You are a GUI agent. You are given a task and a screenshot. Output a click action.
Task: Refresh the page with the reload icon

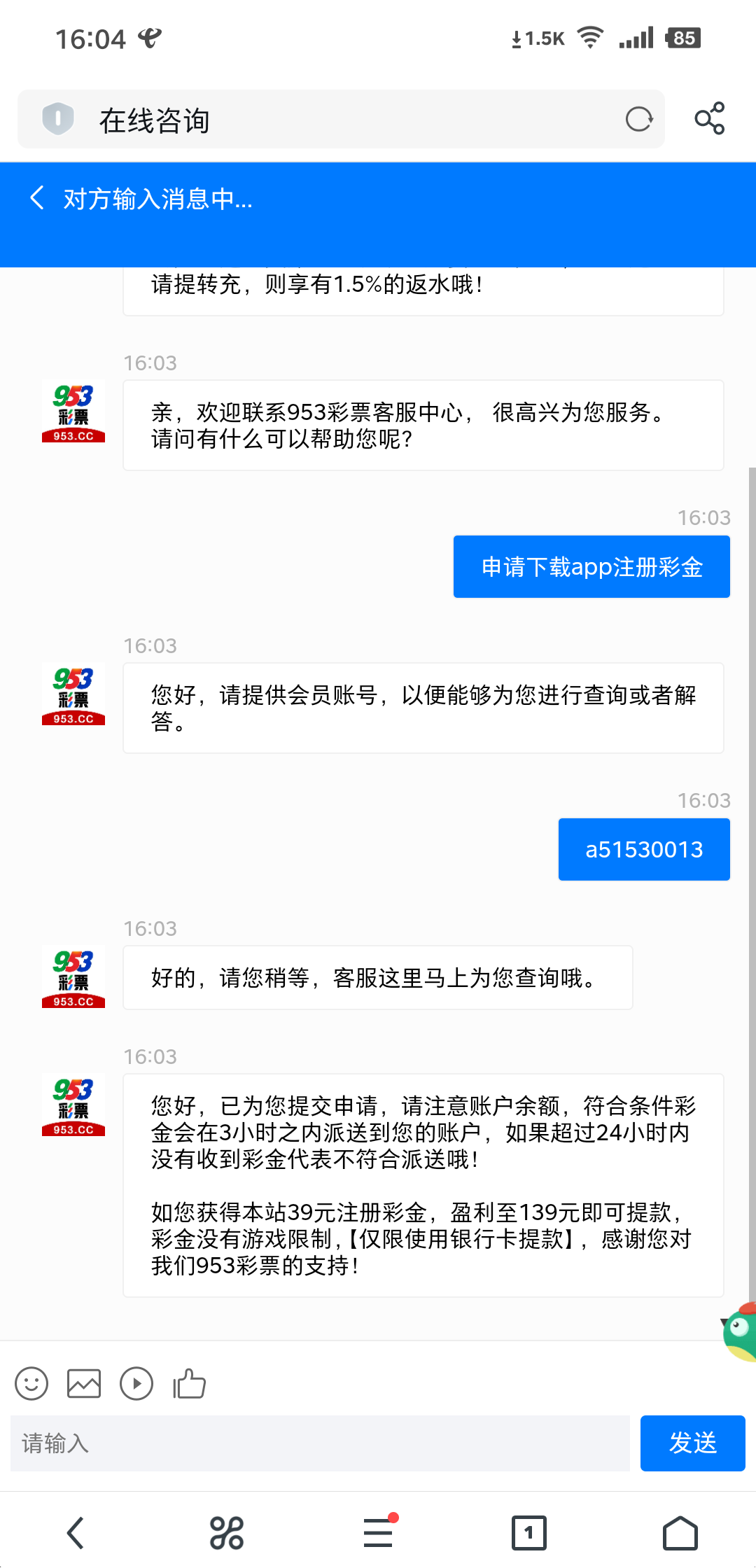tap(639, 119)
